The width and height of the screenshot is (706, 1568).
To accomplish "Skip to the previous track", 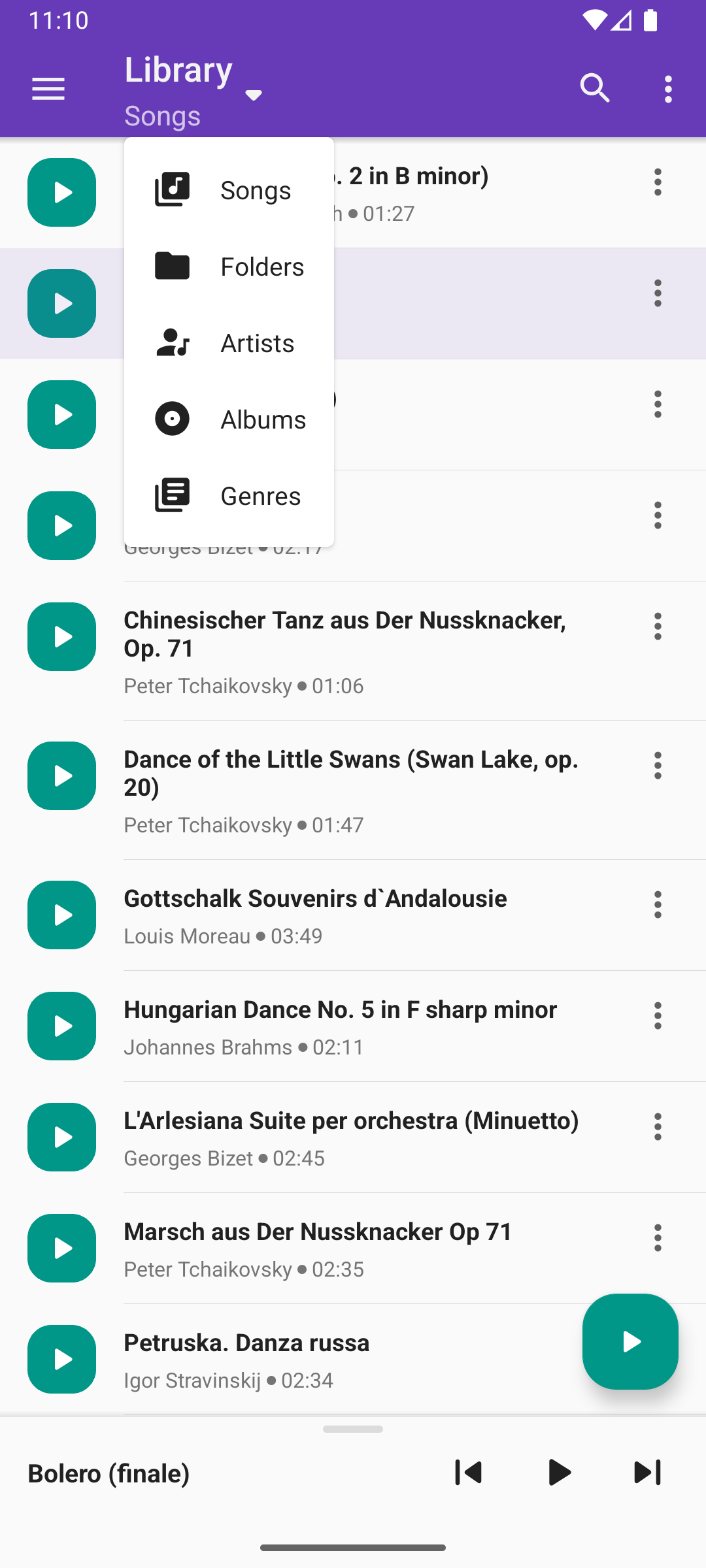I will tap(468, 1473).
